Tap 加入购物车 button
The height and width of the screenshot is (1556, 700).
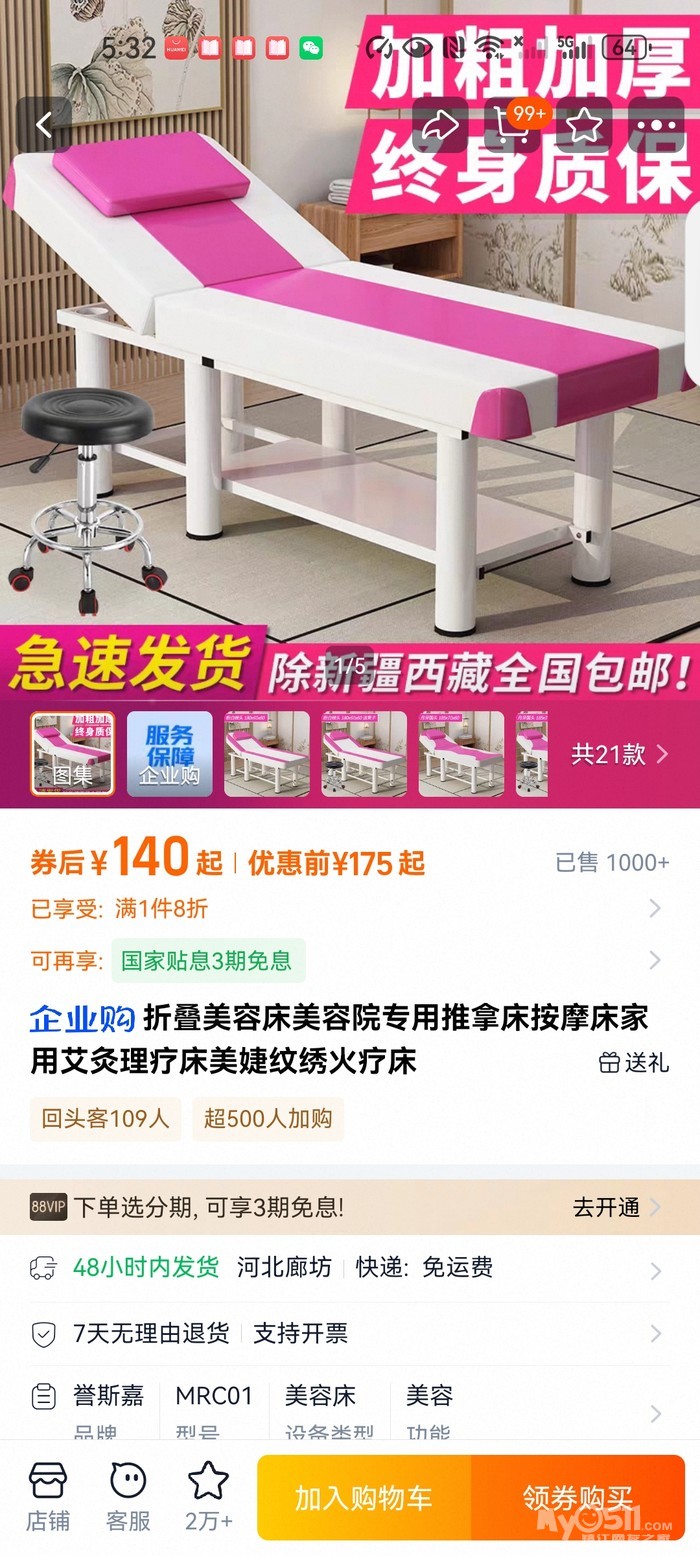coord(364,1497)
